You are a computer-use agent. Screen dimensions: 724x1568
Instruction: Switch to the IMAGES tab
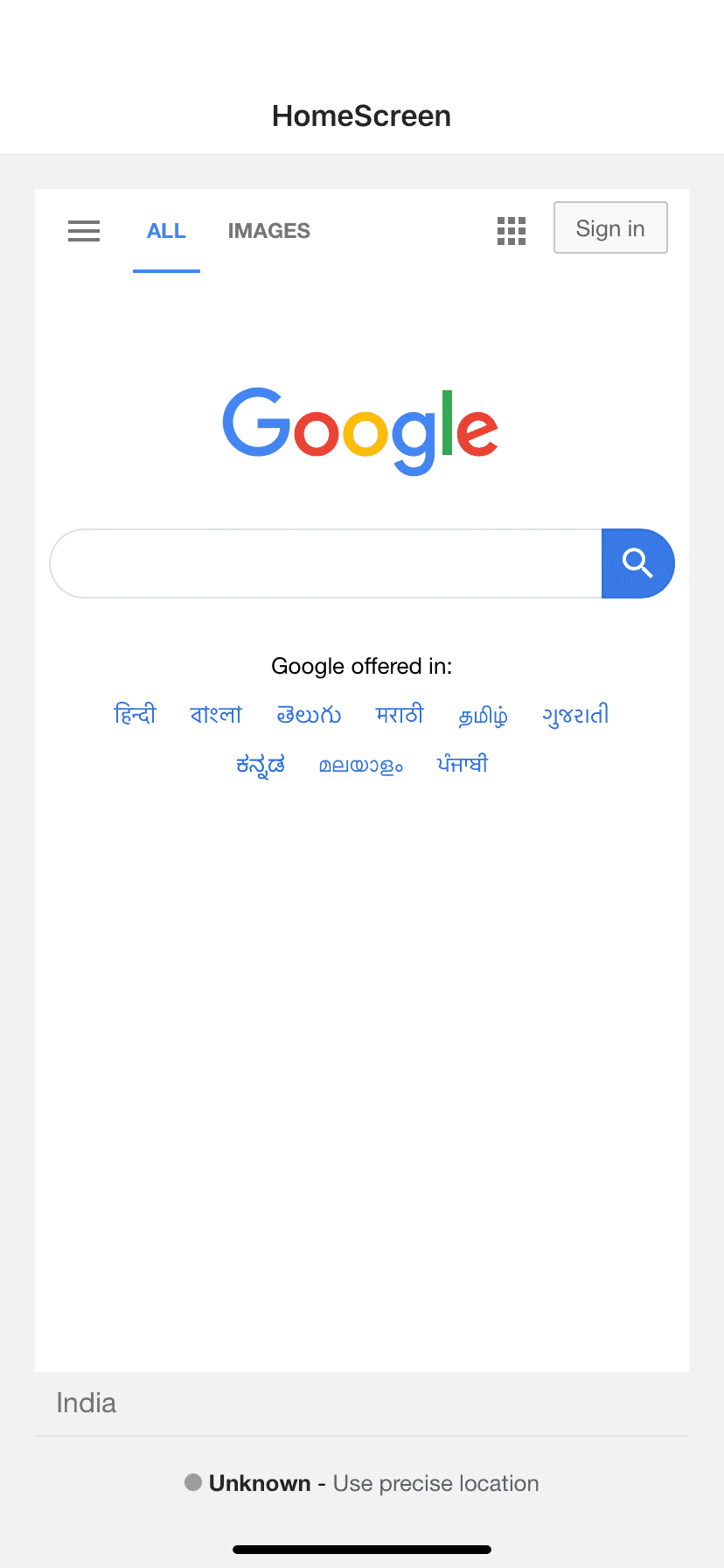(268, 231)
